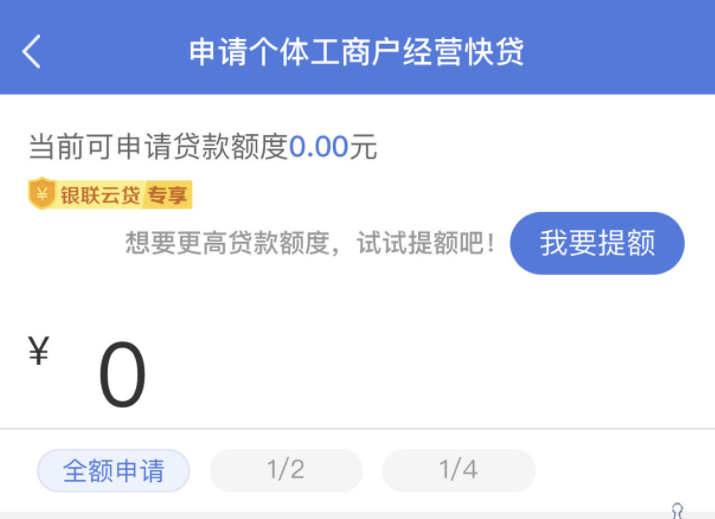
Task: Tap the 我要提额 button
Action: (x=597, y=243)
